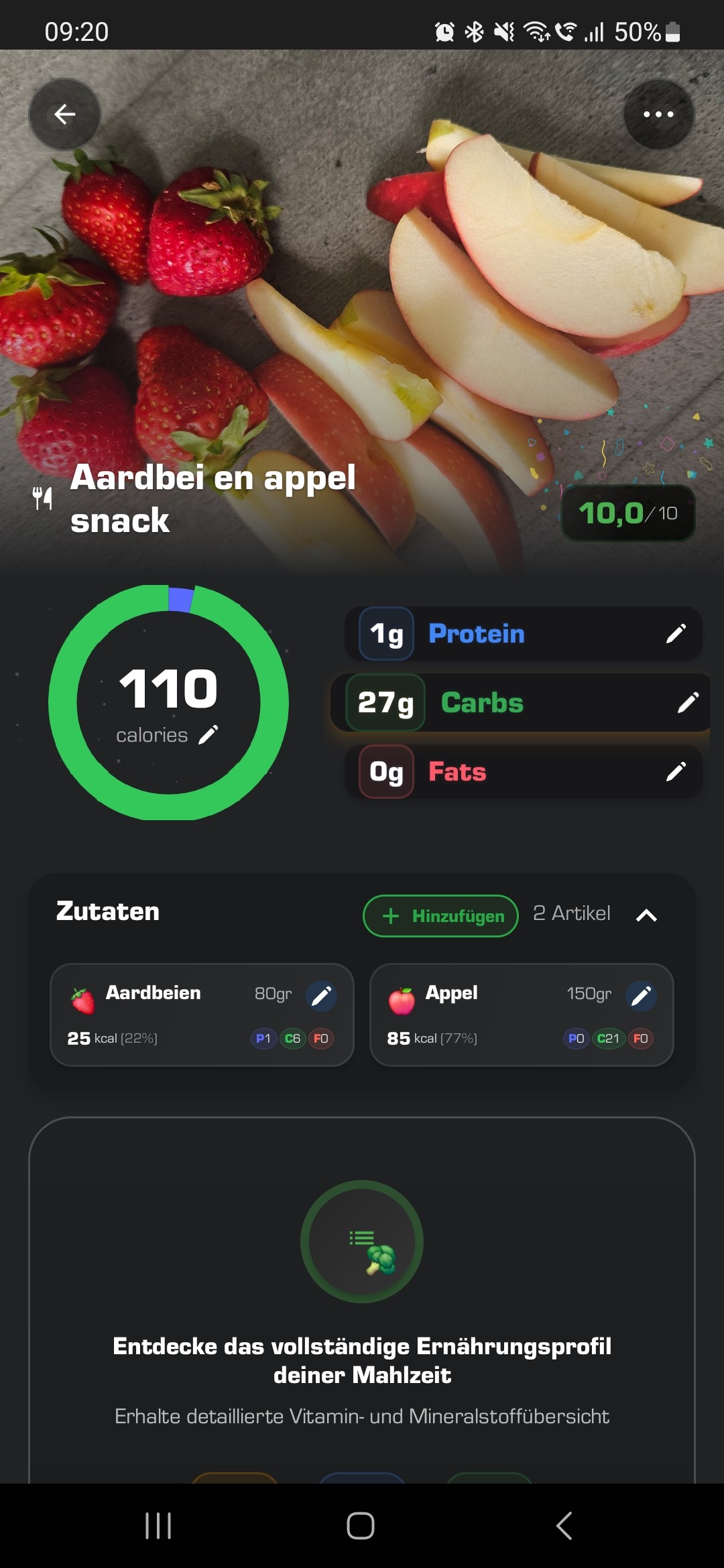Edit the Protein value via its pencil icon
This screenshot has width=724, height=1568.
point(677,633)
